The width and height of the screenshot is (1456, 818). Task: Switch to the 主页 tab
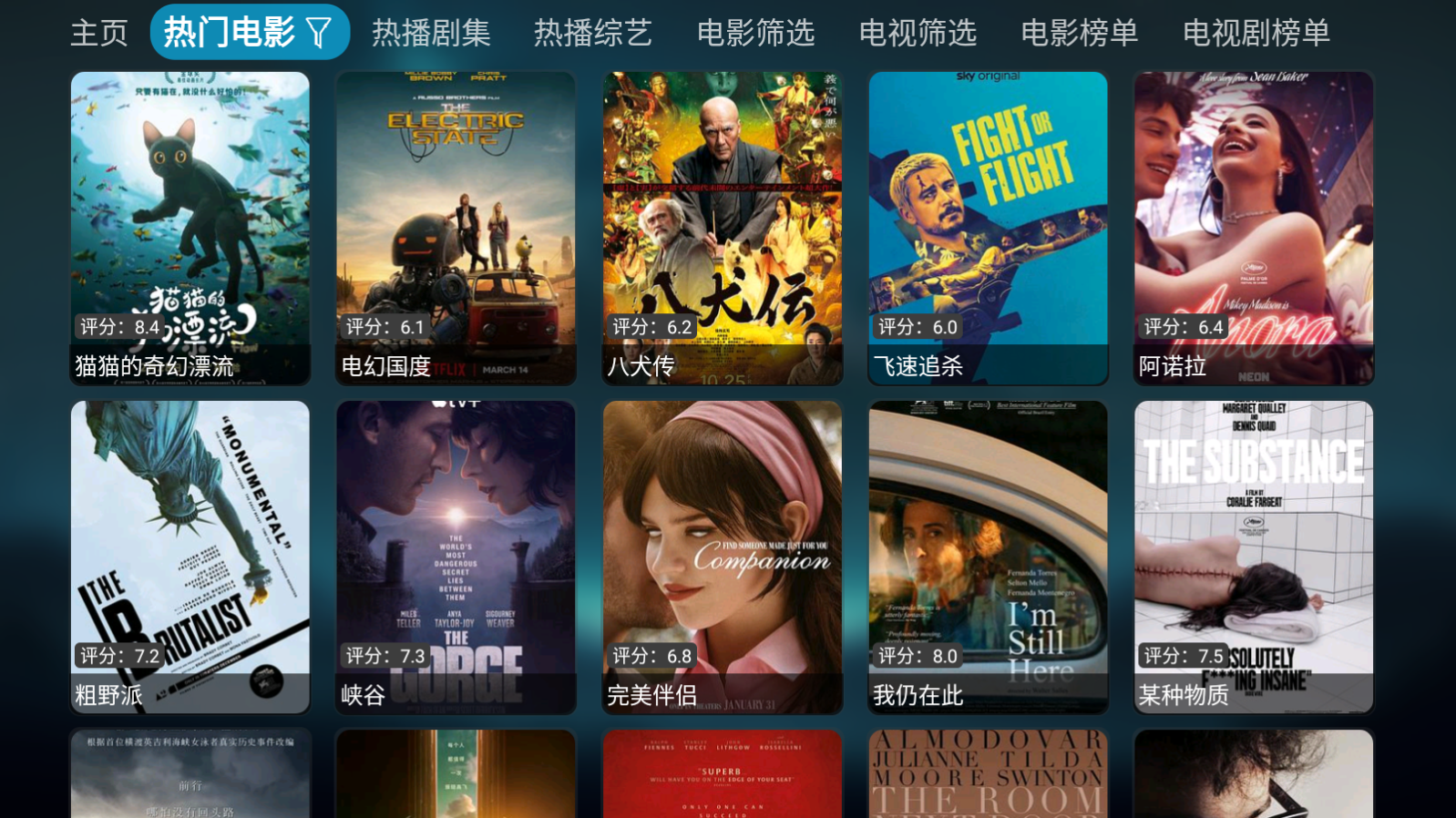[x=98, y=34]
